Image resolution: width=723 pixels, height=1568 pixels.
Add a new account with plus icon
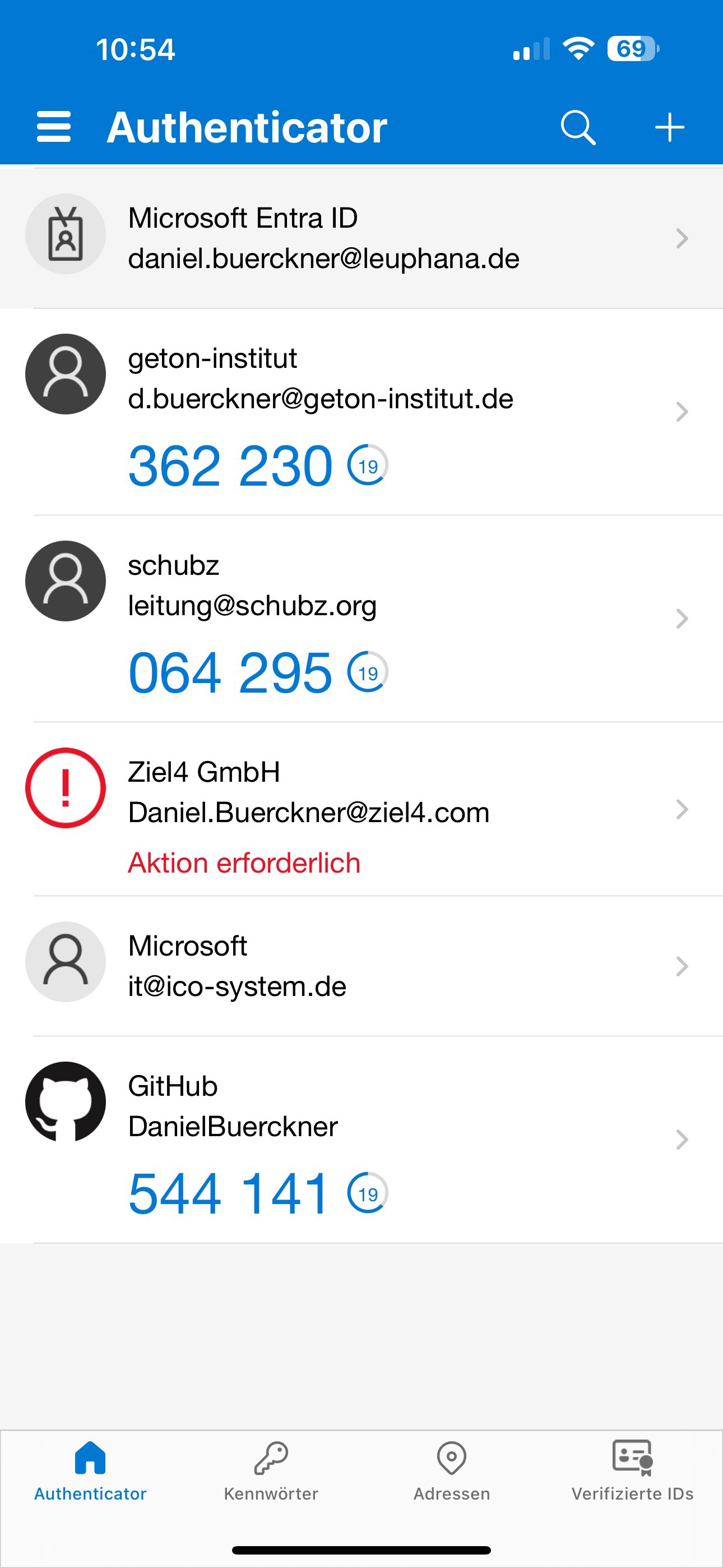pyautogui.click(x=669, y=128)
